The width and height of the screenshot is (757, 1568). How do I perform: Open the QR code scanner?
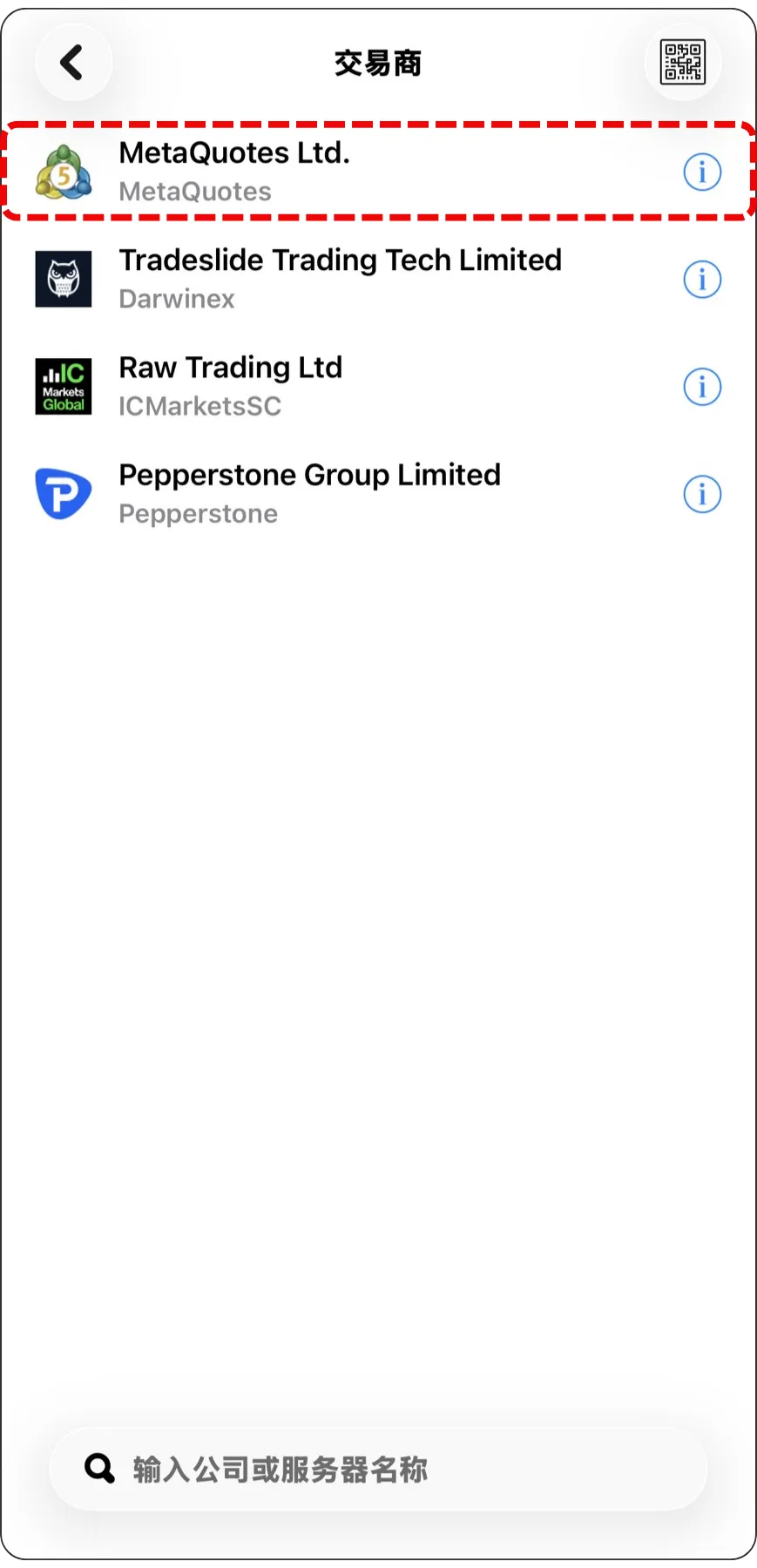click(x=682, y=63)
